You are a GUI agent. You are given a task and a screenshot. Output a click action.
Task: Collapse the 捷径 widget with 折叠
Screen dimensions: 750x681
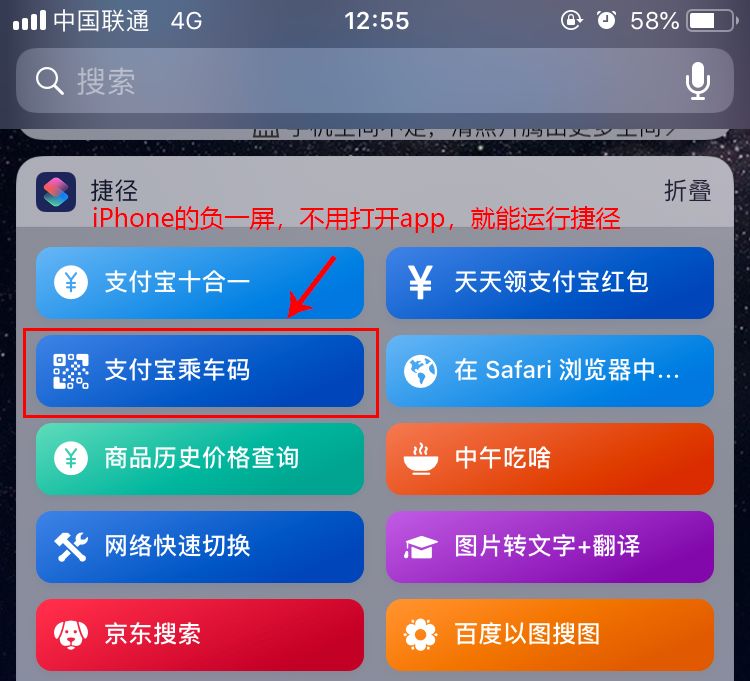(x=687, y=190)
